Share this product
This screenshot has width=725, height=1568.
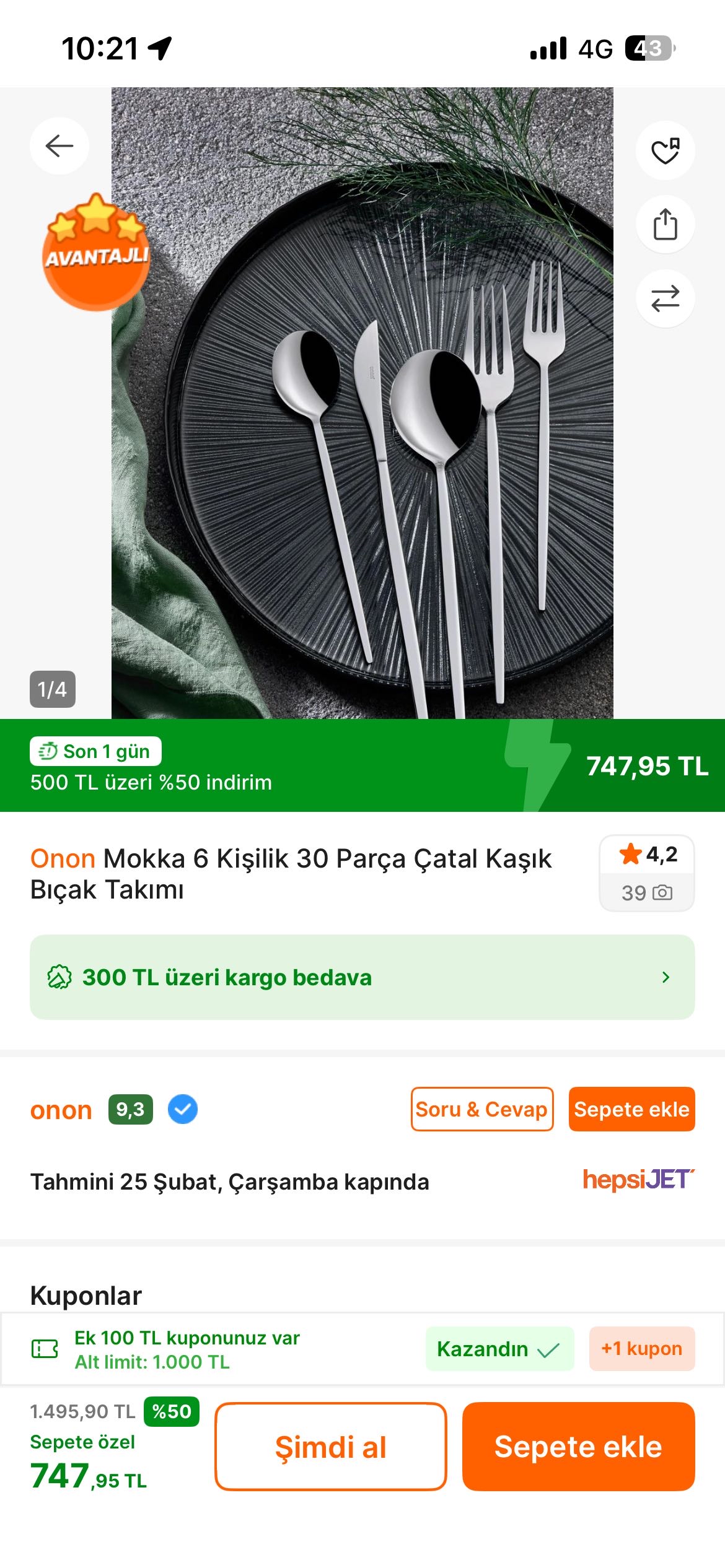pos(665,224)
